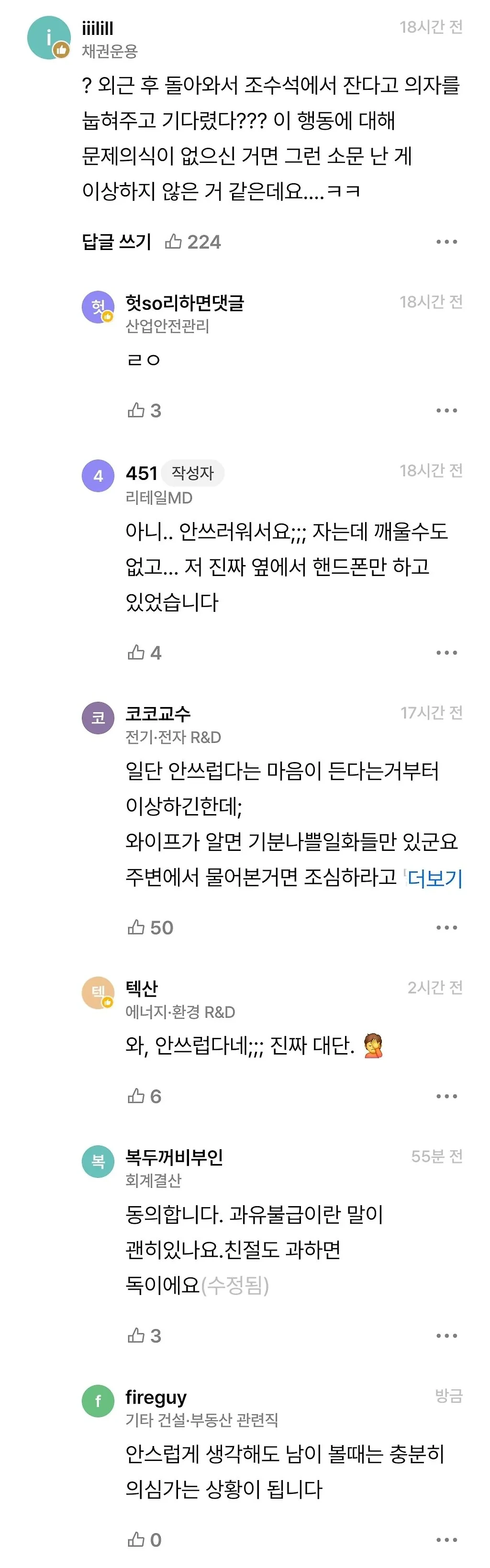
Task: Open more options on 헛so리하면댓글's reply
Action: (x=446, y=410)
